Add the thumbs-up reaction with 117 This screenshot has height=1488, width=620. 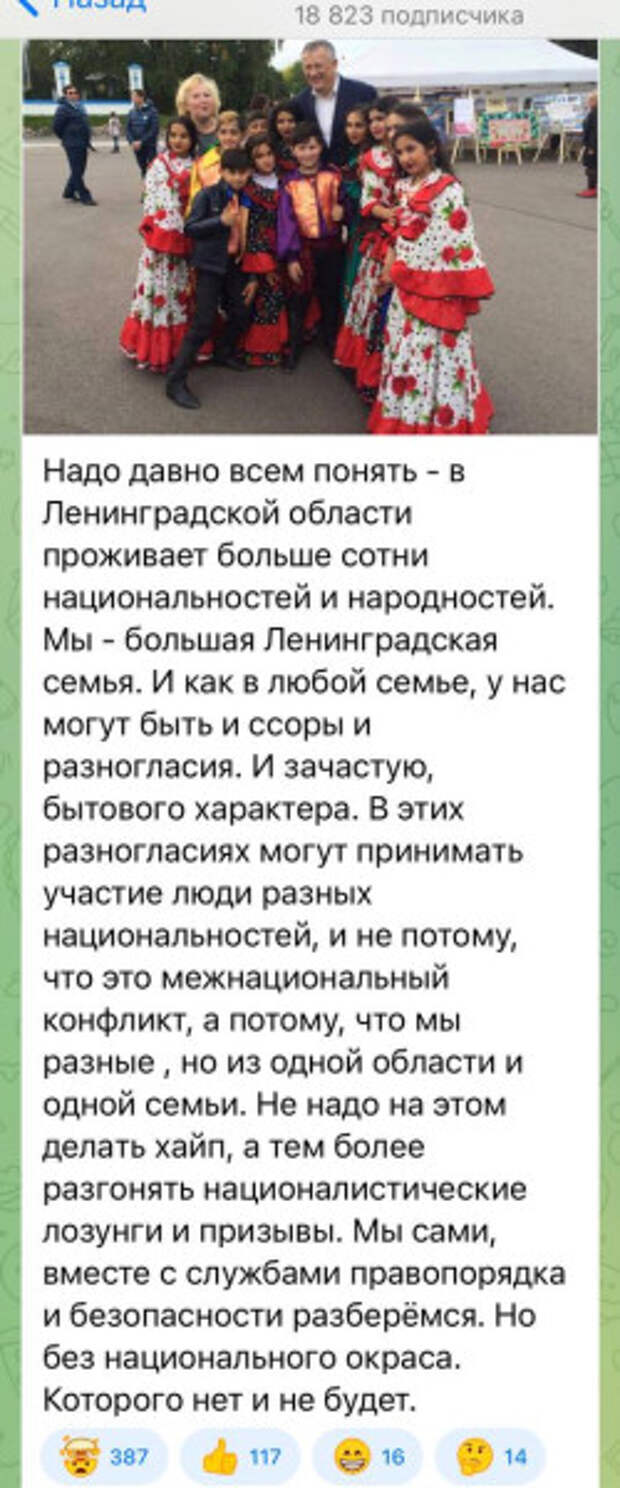tap(240, 1457)
